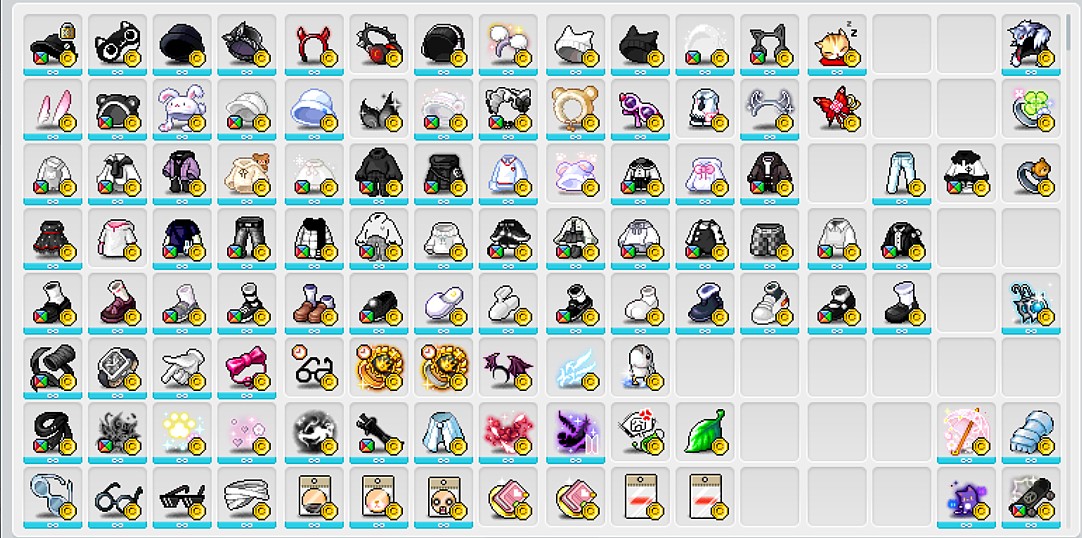Image resolution: width=1082 pixels, height=538 pixels.
Task: Select the round glasses with clock
Action: coord(313,367)
